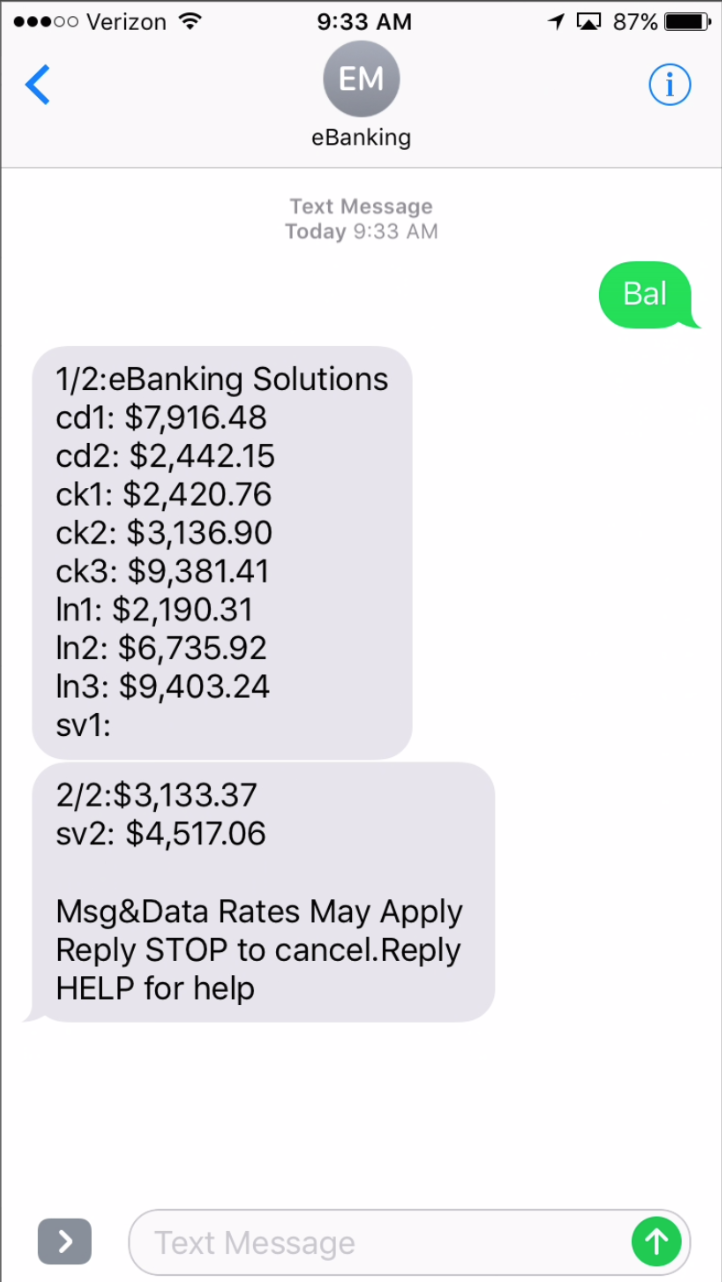Open the eBanking contact avatar
The width and height of the screenshot is (722, 1282).
(x=361, y=80)
